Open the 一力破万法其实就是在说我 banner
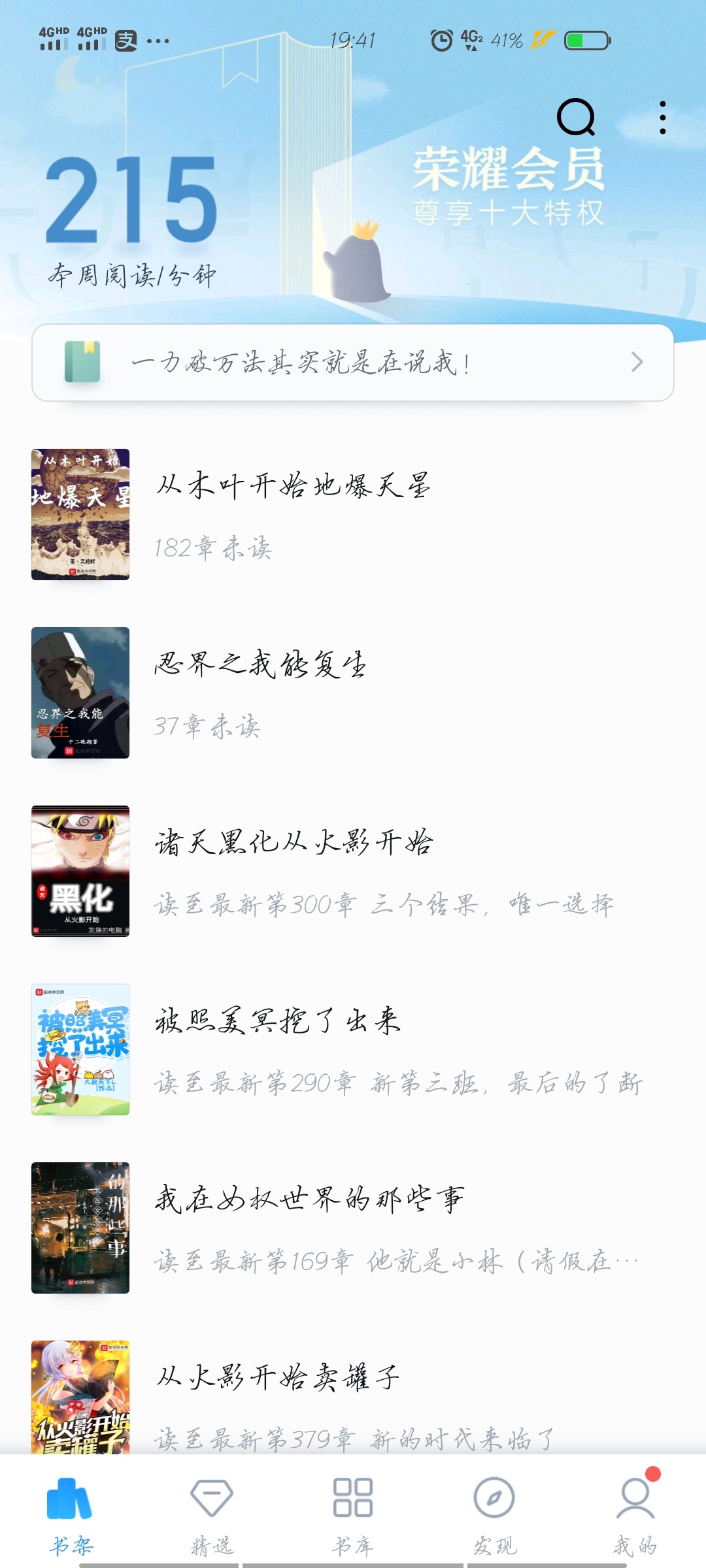The height and width of the screenshot is (1568, 706). pos(353,363)
